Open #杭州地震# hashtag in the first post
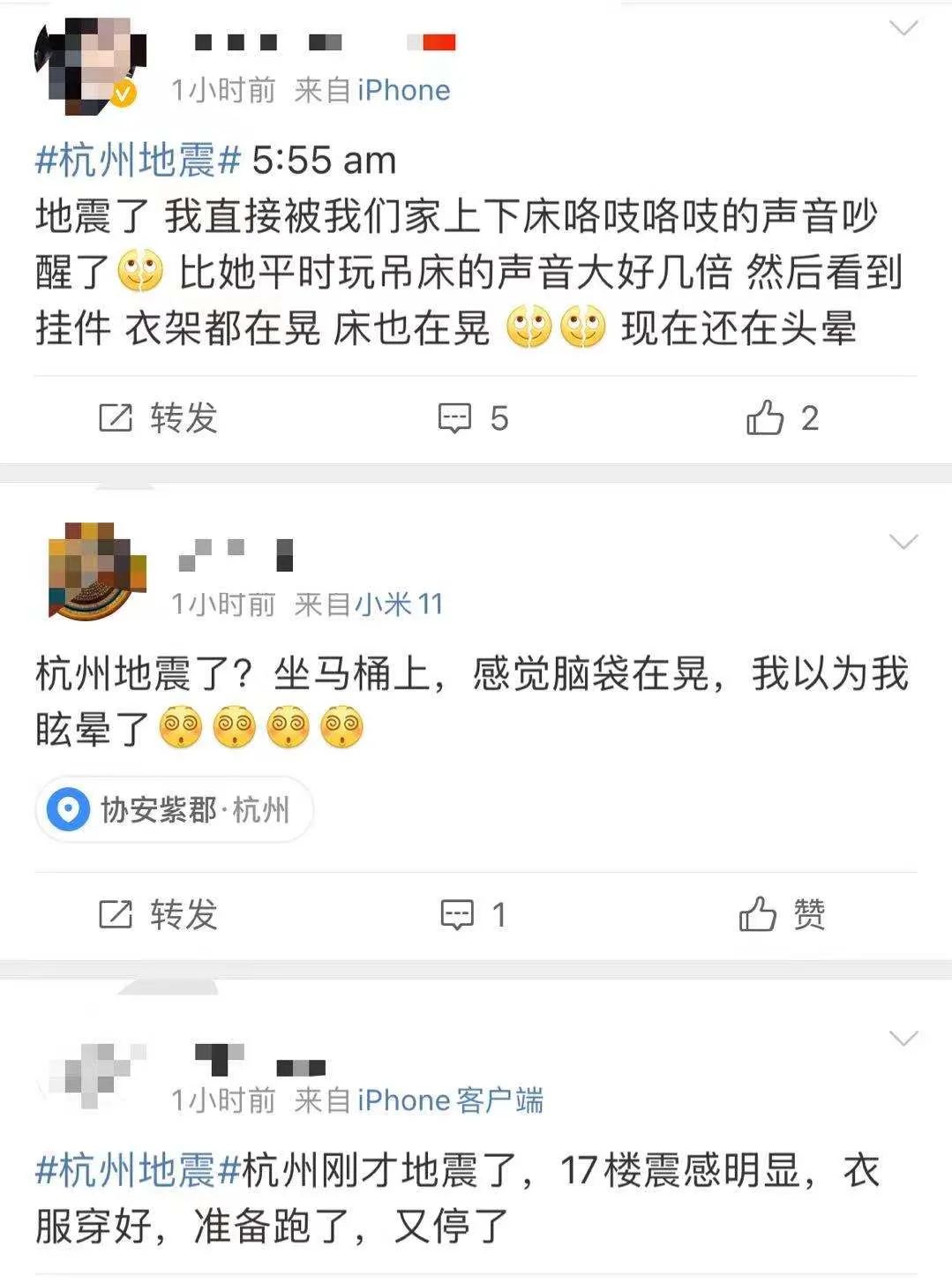This screenshot has width=952, height=1284. (138, 161)
